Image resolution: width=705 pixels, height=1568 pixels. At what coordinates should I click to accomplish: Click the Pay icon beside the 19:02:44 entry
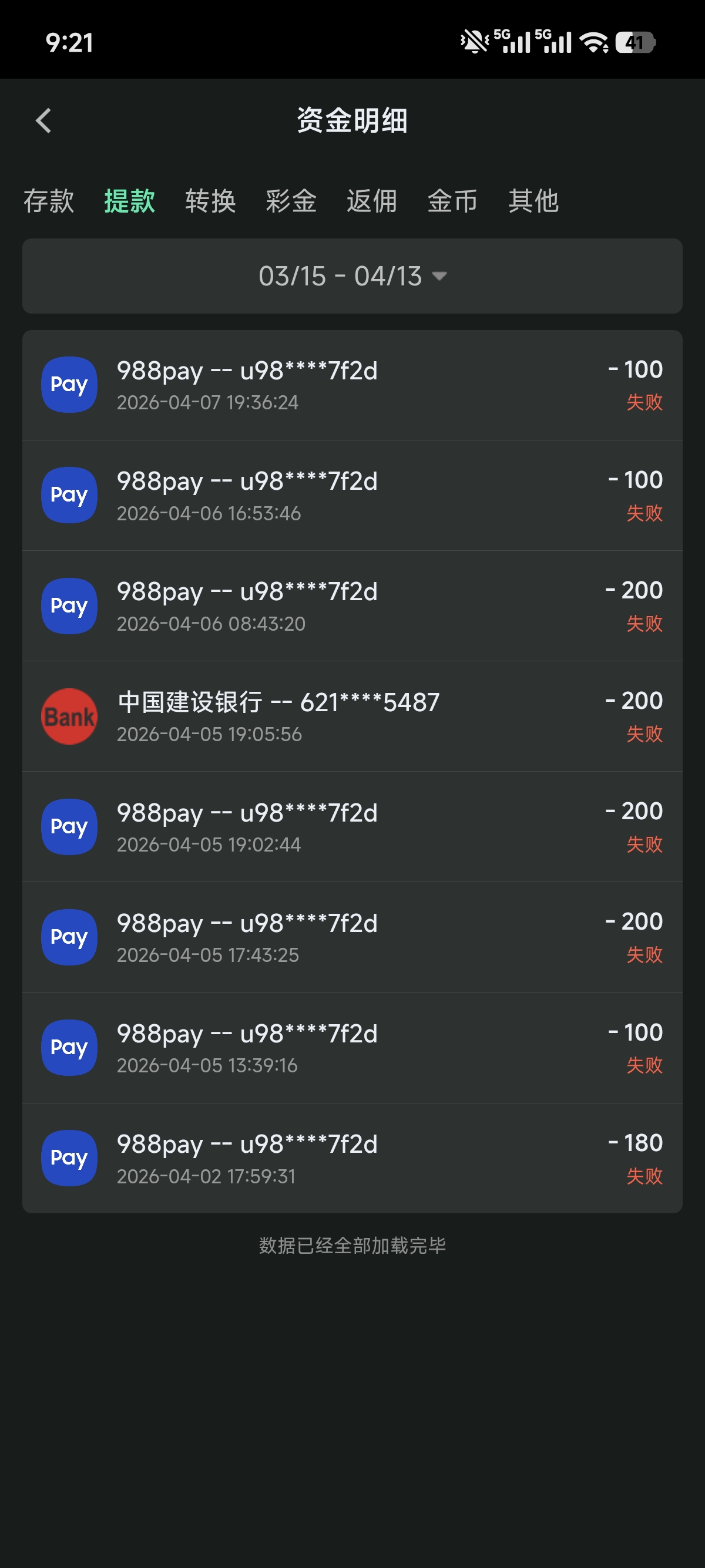coord(69,827)
